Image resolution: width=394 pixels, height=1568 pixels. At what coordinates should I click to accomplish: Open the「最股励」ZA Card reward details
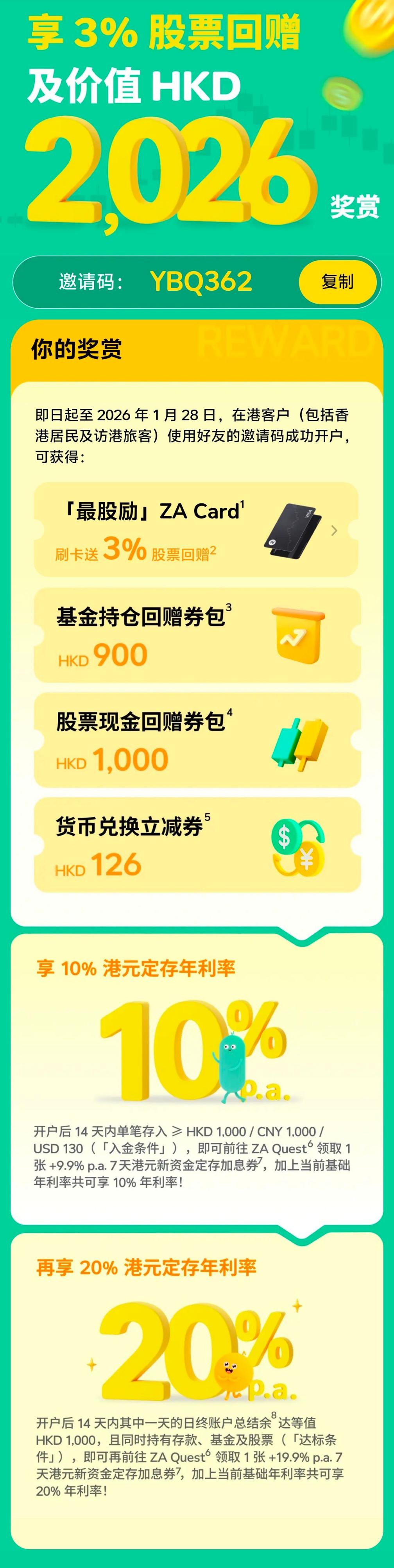coord(333,530)
